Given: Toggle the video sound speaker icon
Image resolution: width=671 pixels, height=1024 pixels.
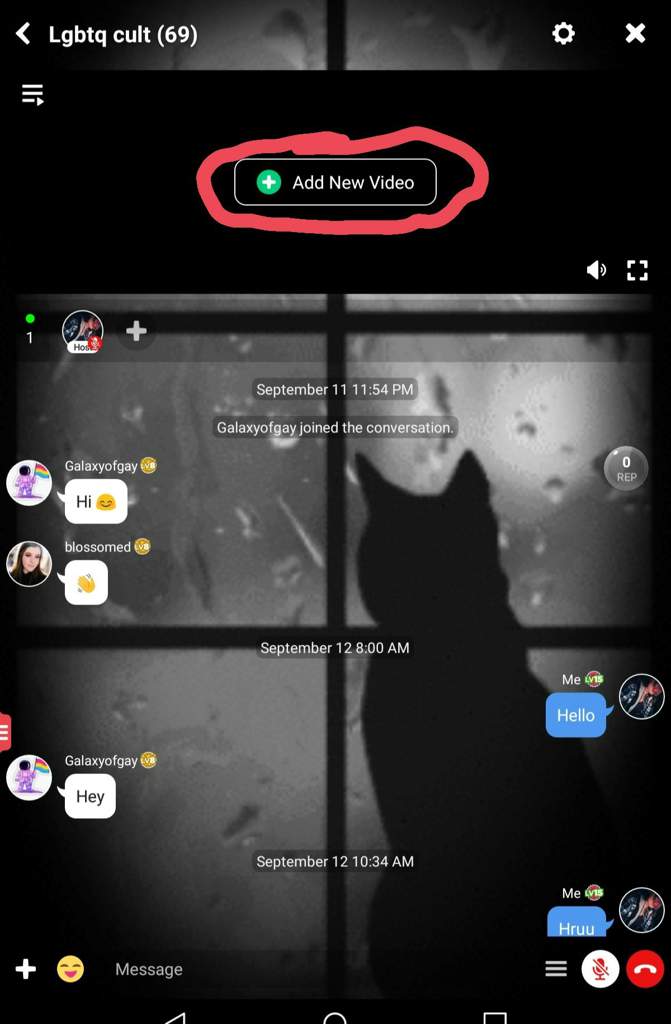Looking at the screenshot, I should coord(596,270).
